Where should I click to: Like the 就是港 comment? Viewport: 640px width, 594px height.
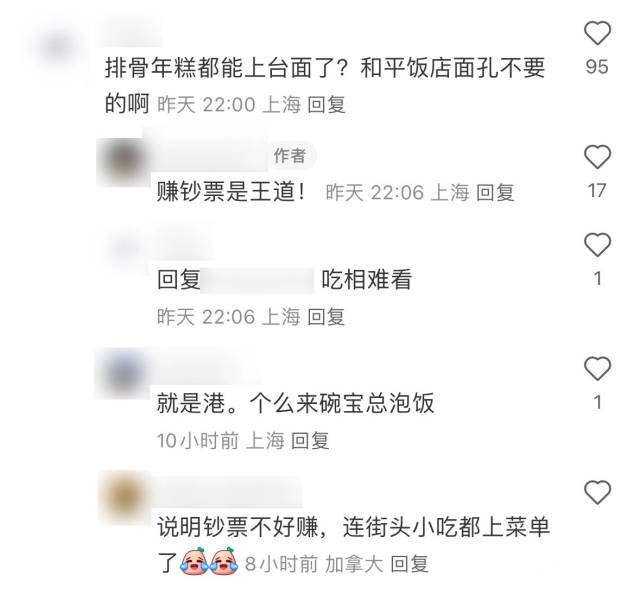(x=597, y=369)
